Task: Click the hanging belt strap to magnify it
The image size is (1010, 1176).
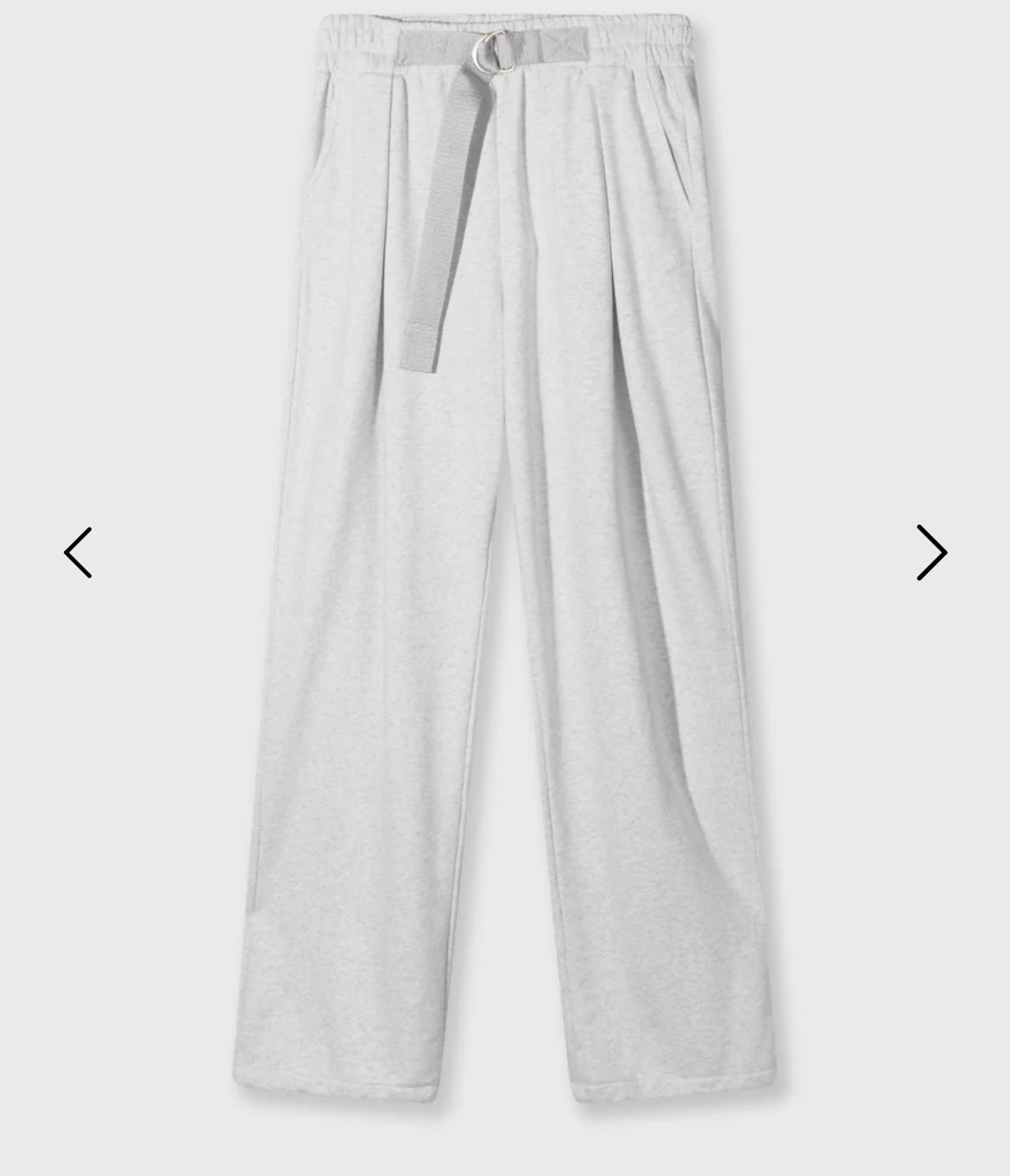Action: pos(436,216)
